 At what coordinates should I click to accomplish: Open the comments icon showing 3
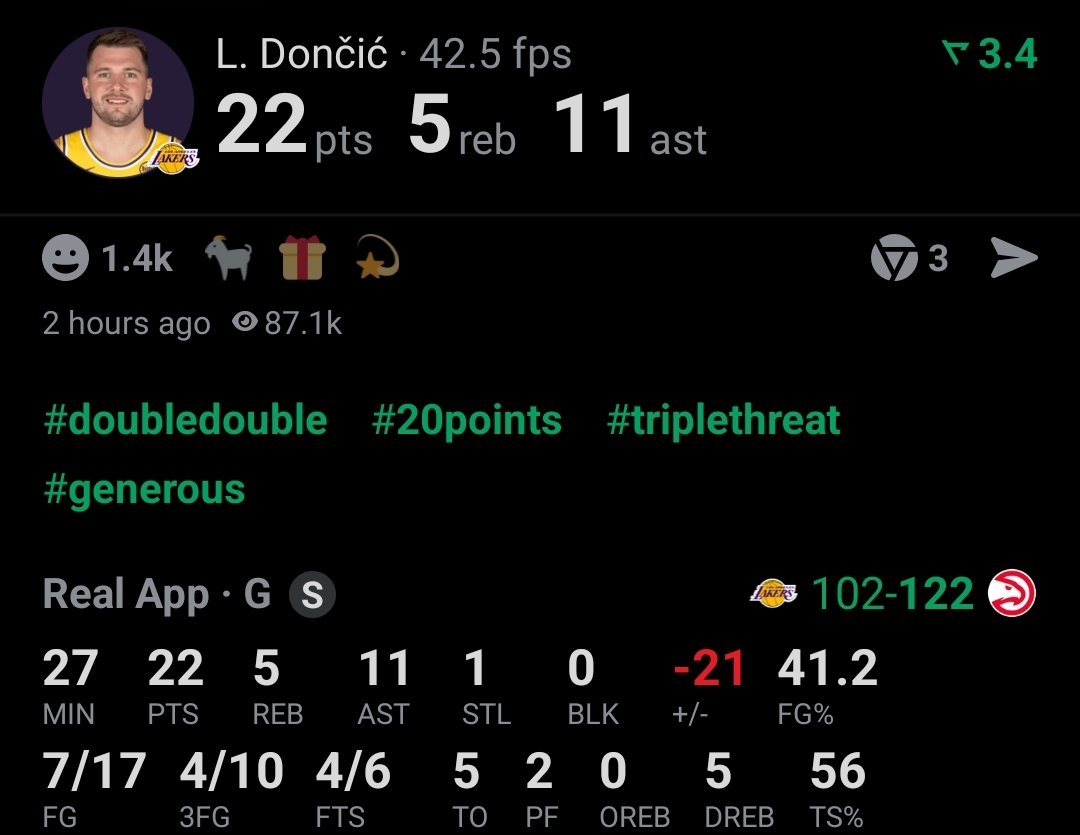point(894,259)
